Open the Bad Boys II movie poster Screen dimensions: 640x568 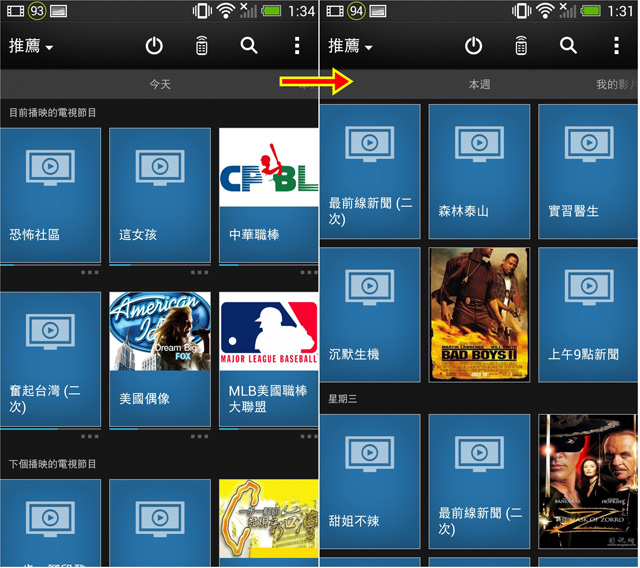(479, 314)
